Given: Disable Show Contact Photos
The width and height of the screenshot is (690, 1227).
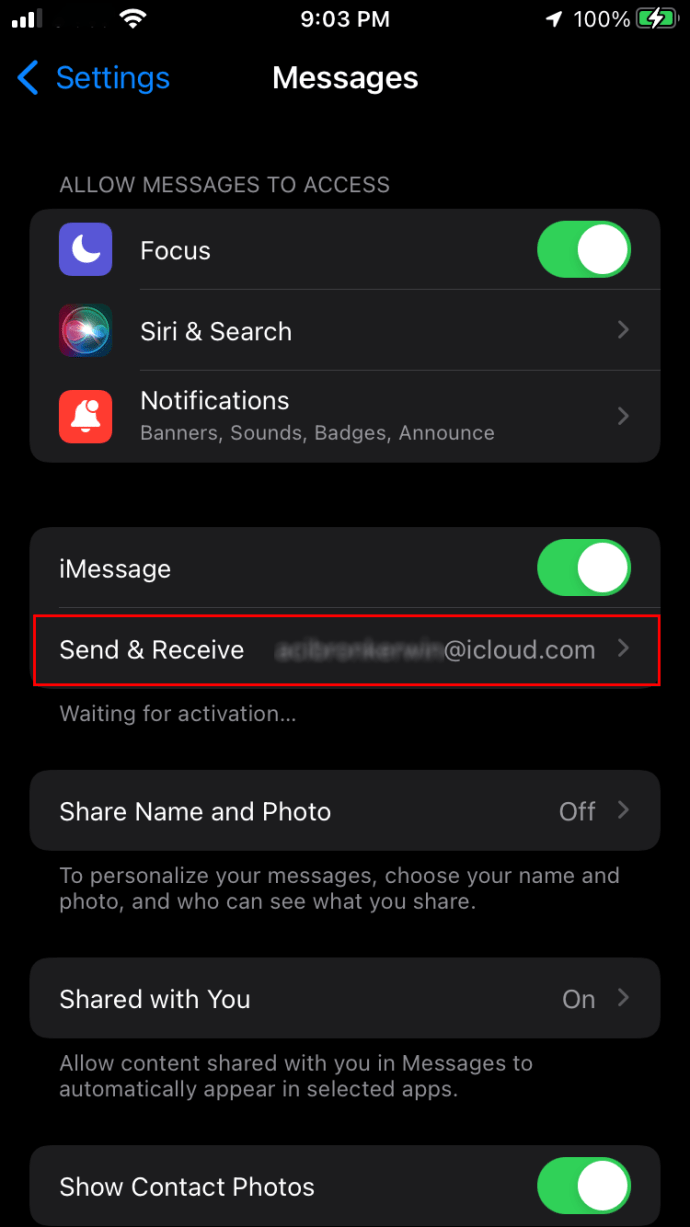Looking at the screenshot, I should click(584, 1187).
